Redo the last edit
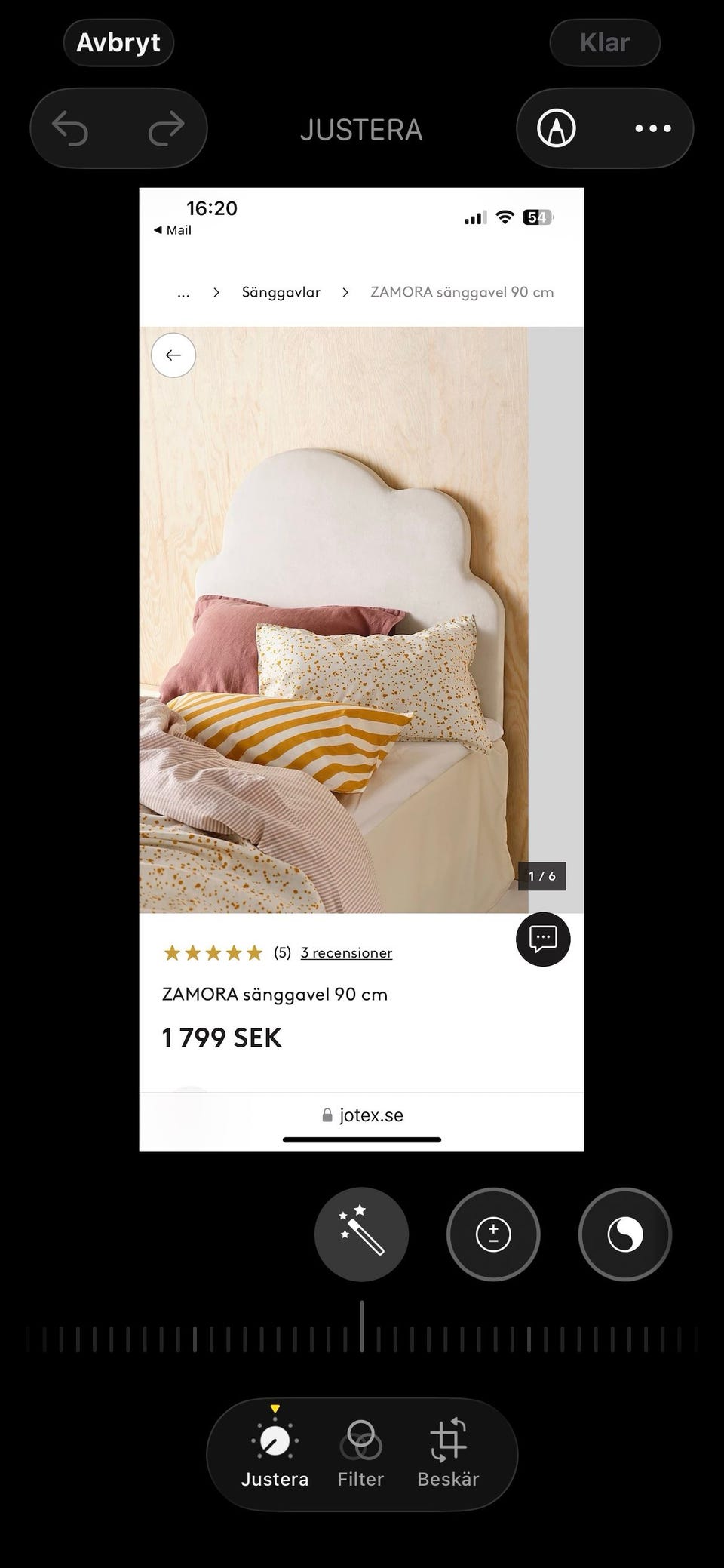Screen dimensions: 724x1568 [x=166, y=128]
